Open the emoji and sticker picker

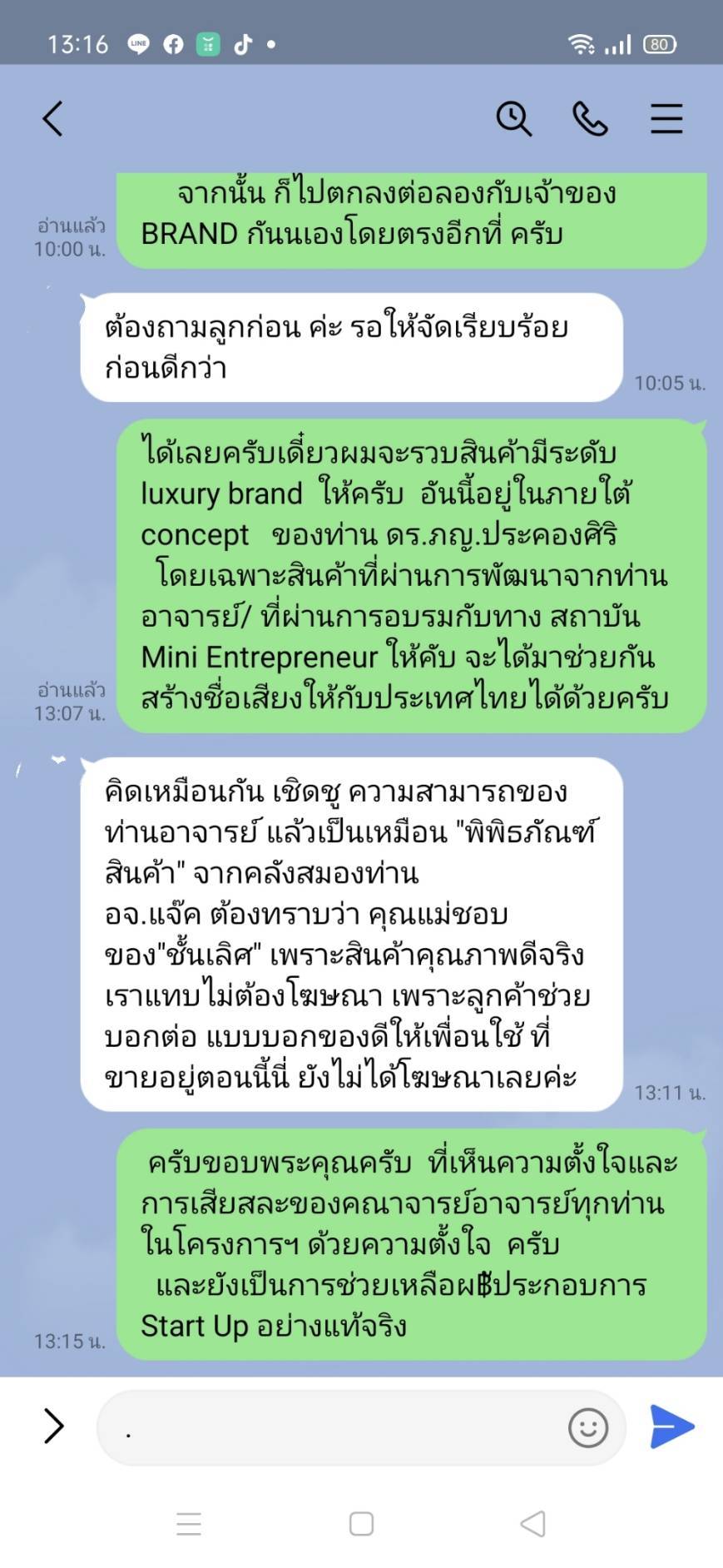click(587, 1428)
